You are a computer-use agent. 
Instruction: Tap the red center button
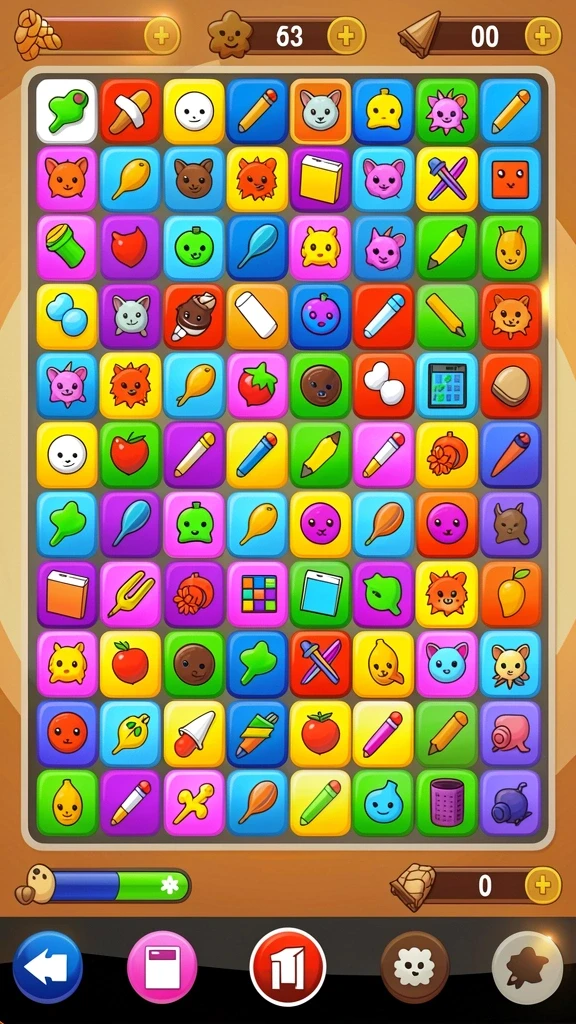coord(287,967)
